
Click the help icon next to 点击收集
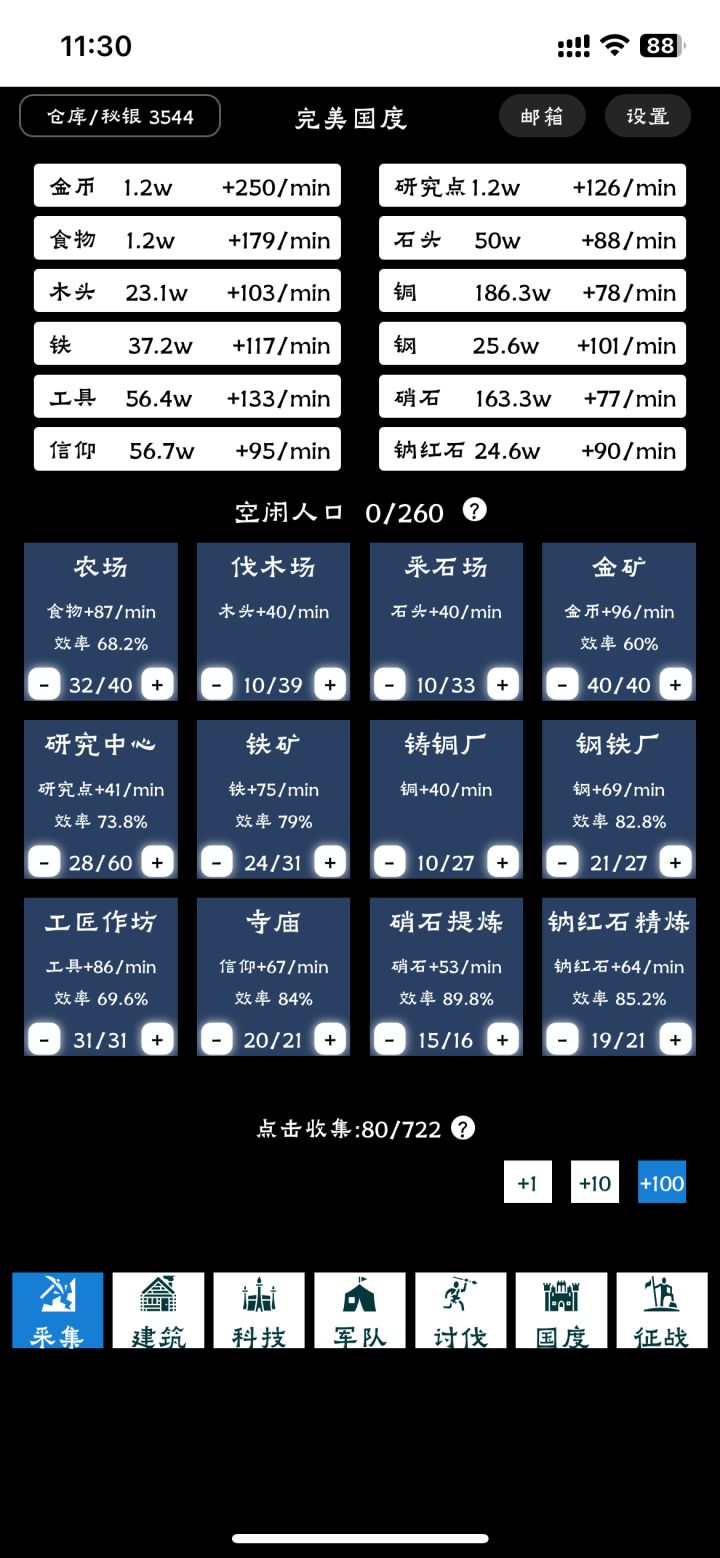tap(461, 1128)
